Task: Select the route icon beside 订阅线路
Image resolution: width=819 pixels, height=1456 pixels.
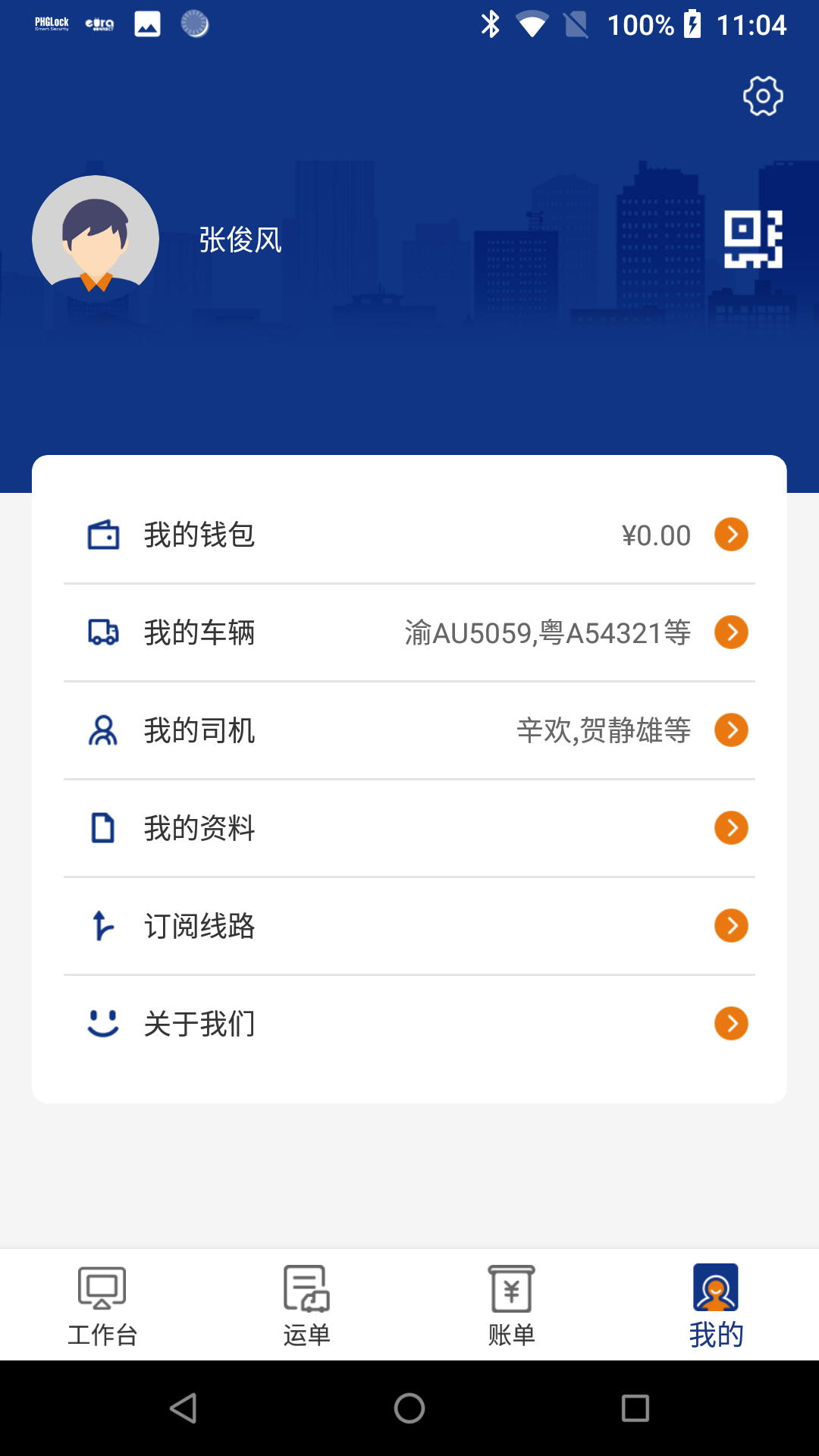Action: (104, 926)
